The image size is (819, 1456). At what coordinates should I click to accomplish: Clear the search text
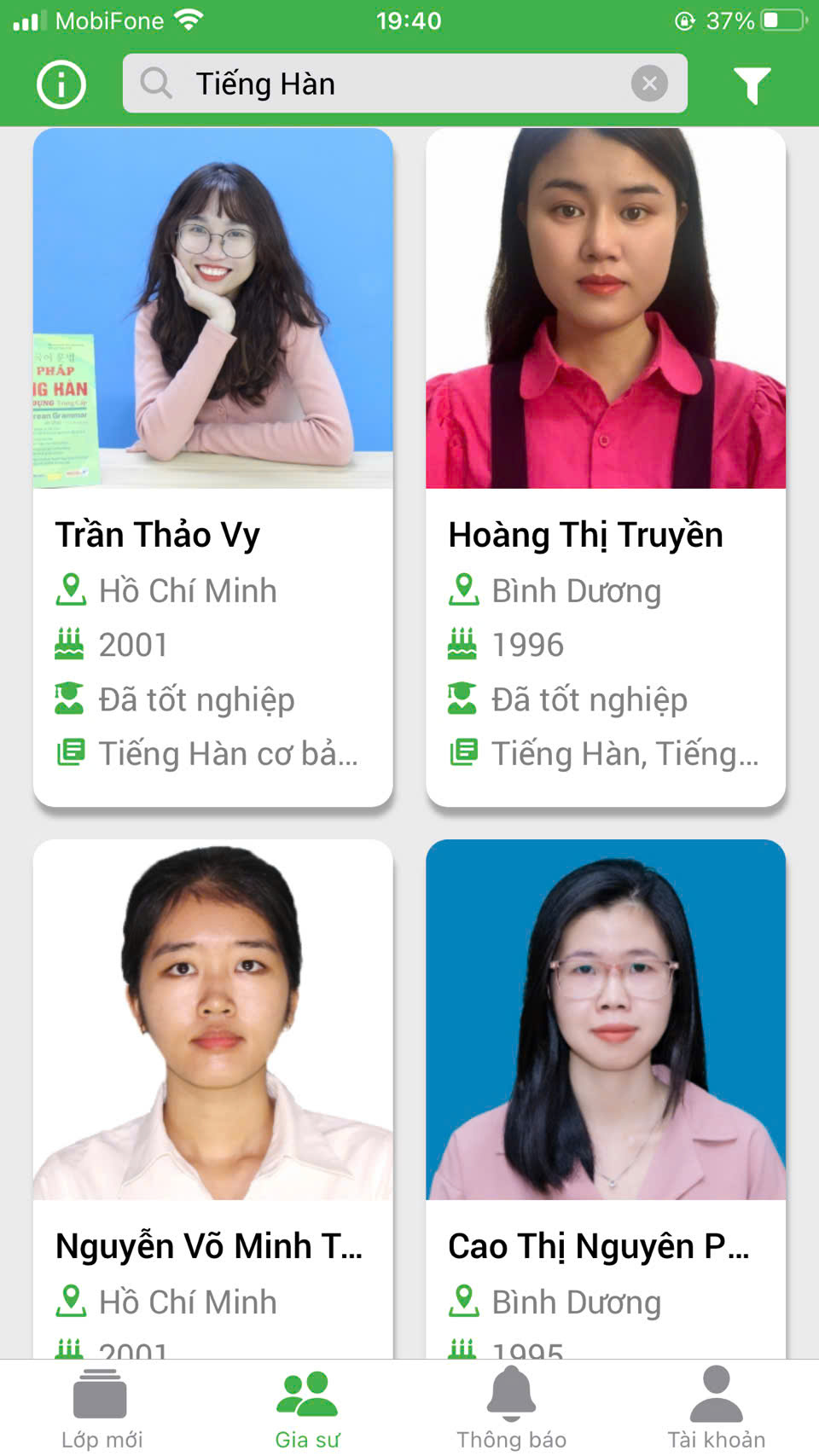649,84
